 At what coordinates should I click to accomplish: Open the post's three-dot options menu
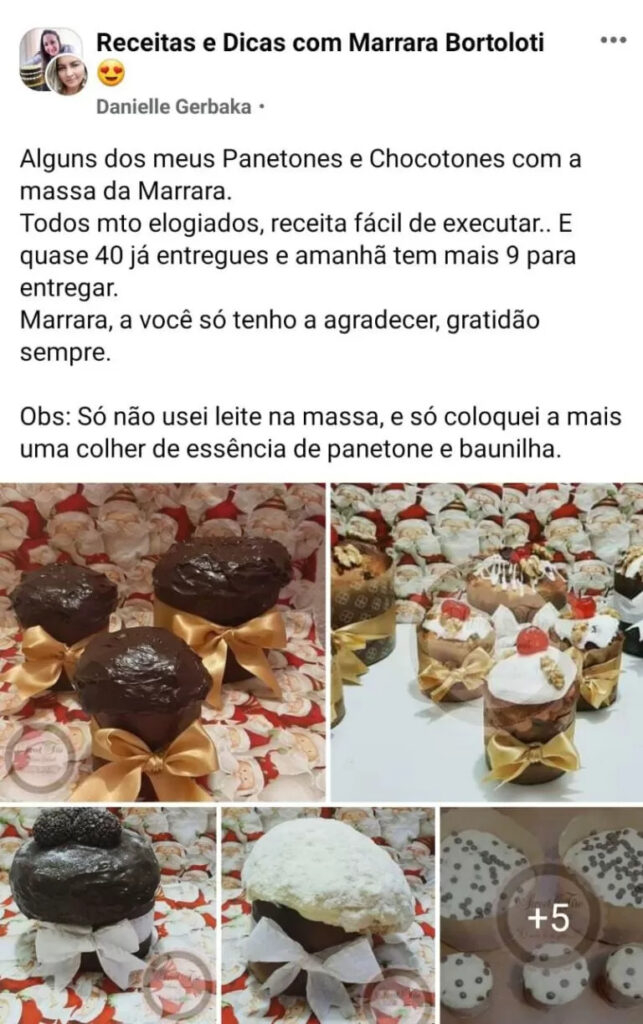(x=612, y=41)
